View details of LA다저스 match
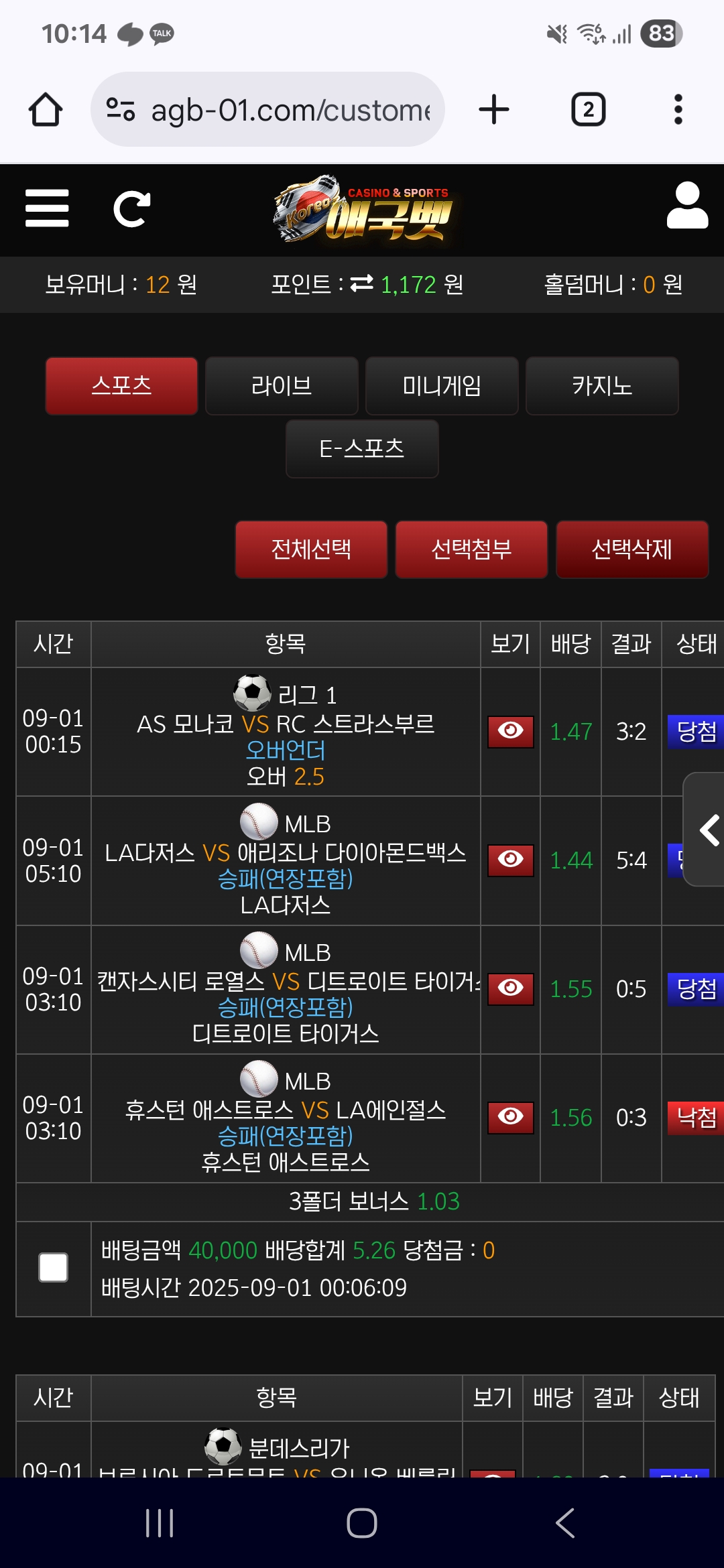724x1568 pixels. pyautogui.click(x=510, y=860)
